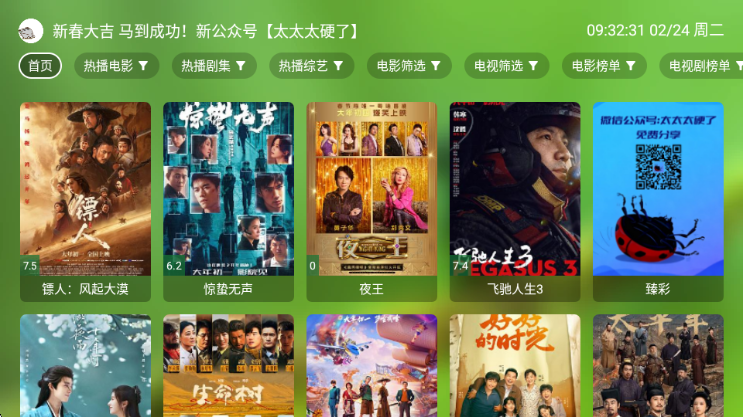
Task: Open the 生命树 poster card
Action: pyautogui.click(x=228, y=366)
